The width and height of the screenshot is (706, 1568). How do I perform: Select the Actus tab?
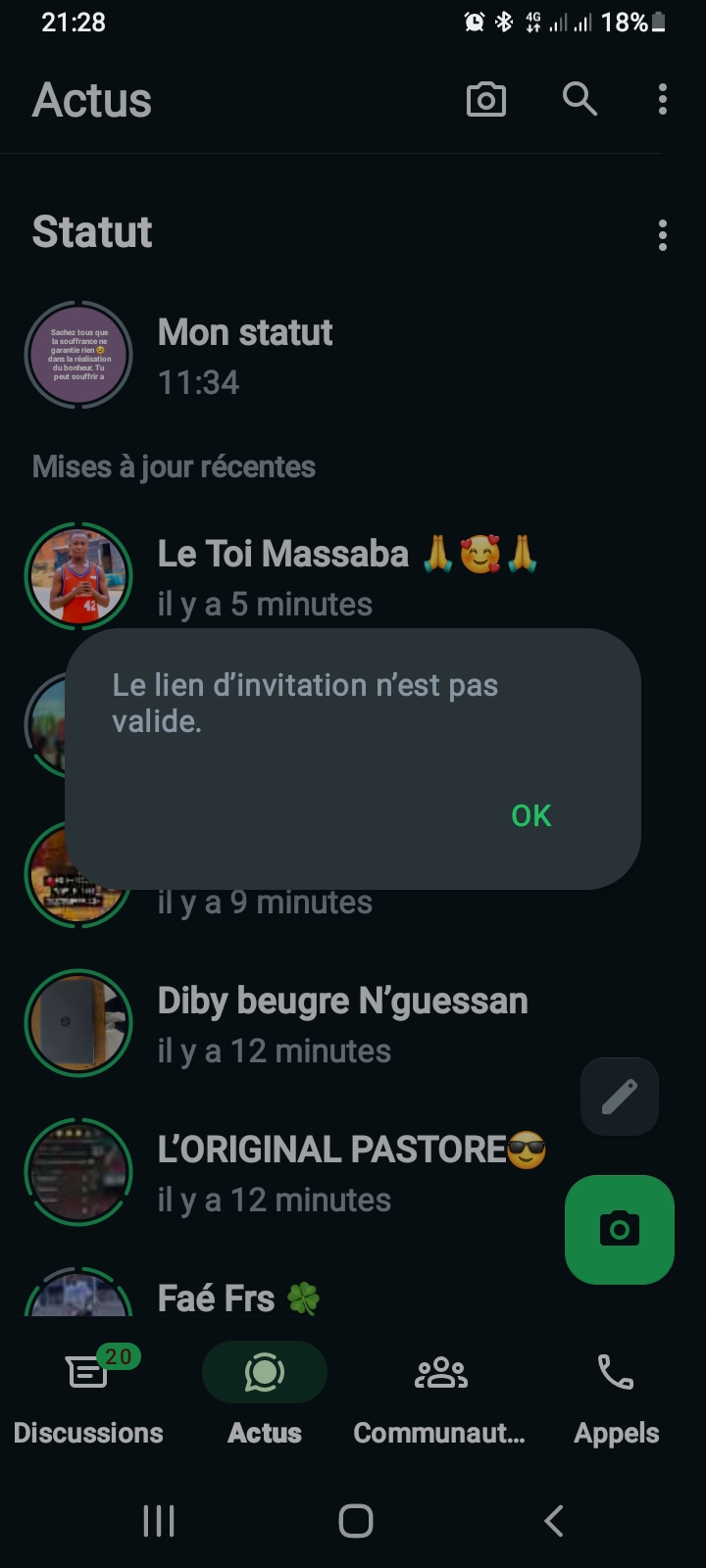coord(265,1392)
